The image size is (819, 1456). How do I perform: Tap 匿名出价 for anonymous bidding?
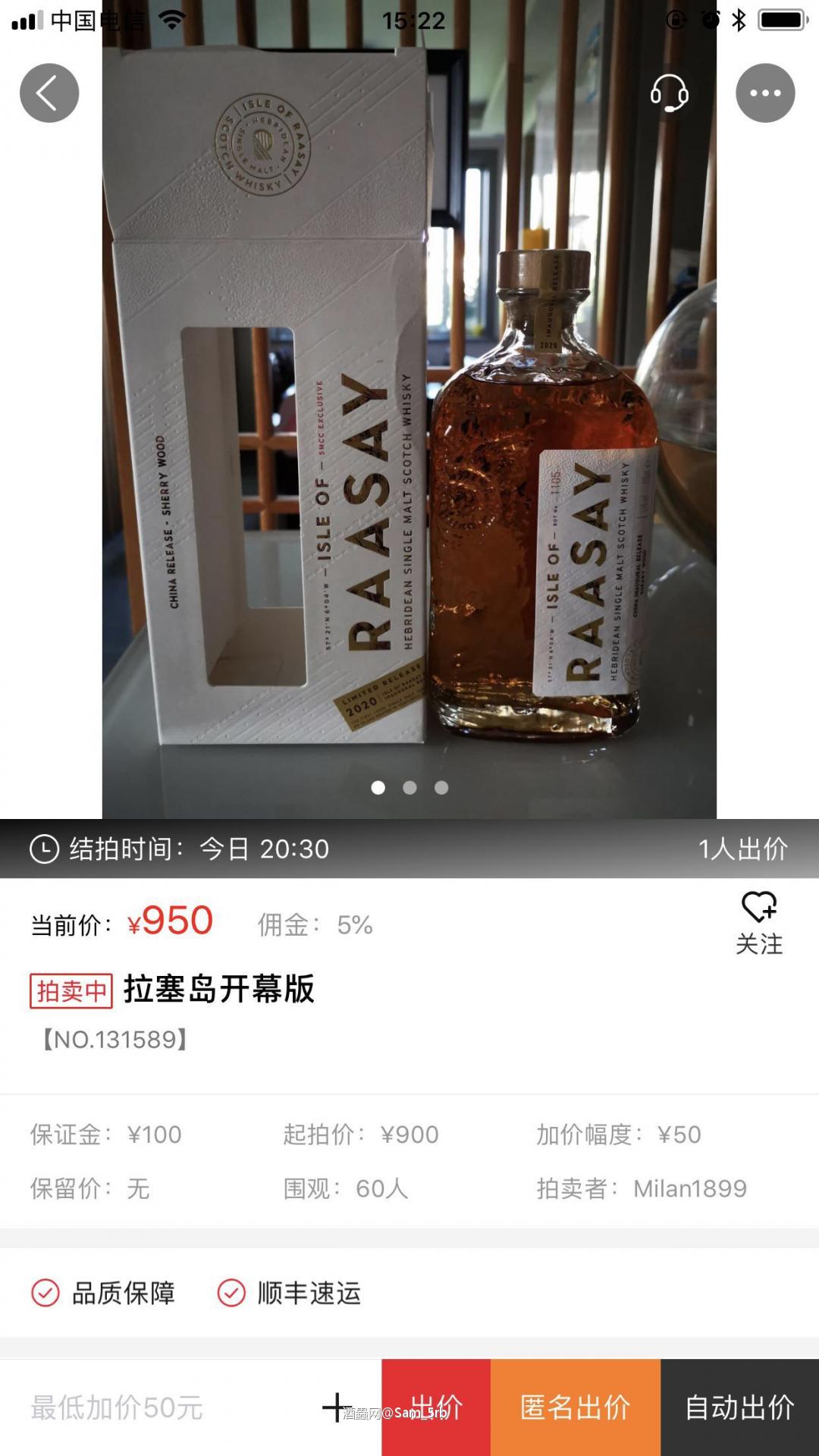coord(576,1407)
